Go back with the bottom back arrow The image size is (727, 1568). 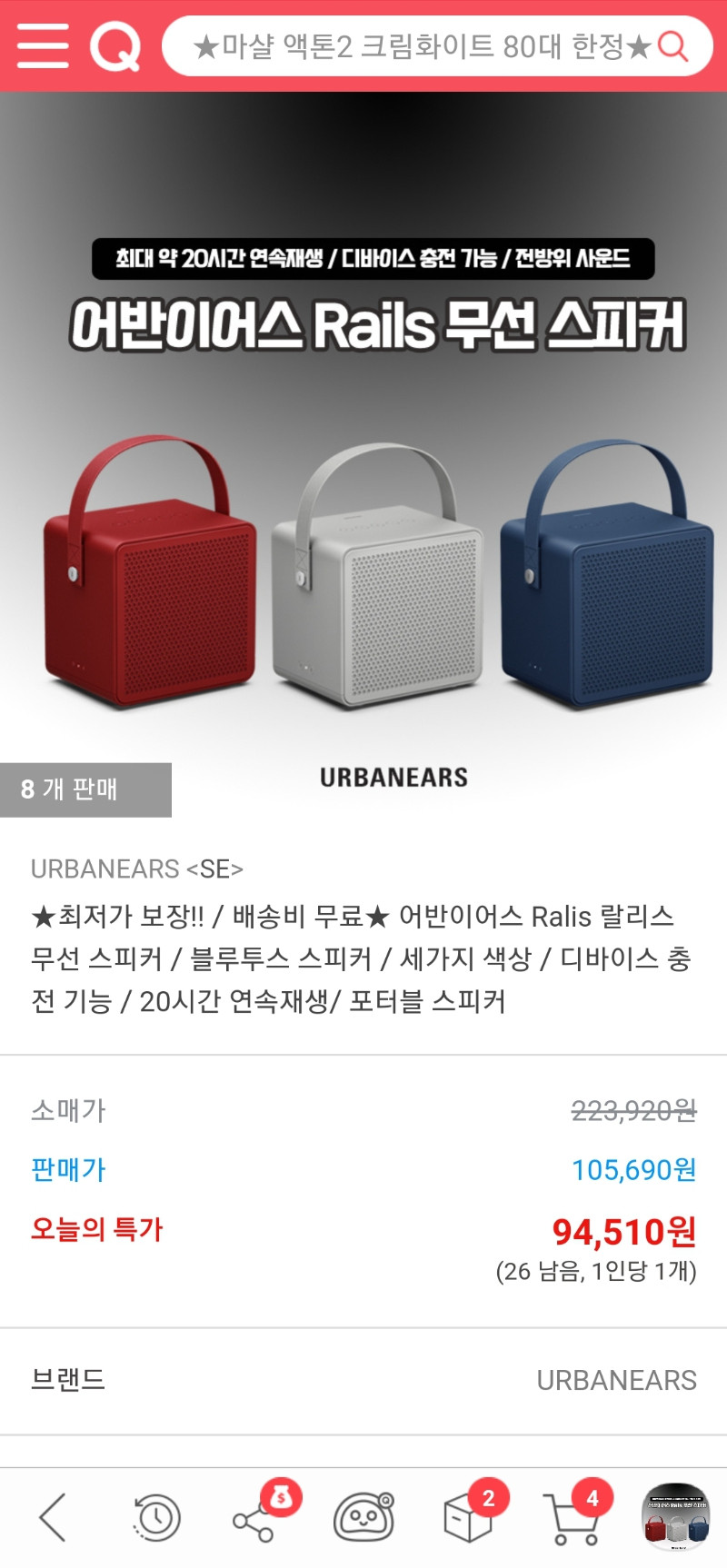tap(53, 1517)
